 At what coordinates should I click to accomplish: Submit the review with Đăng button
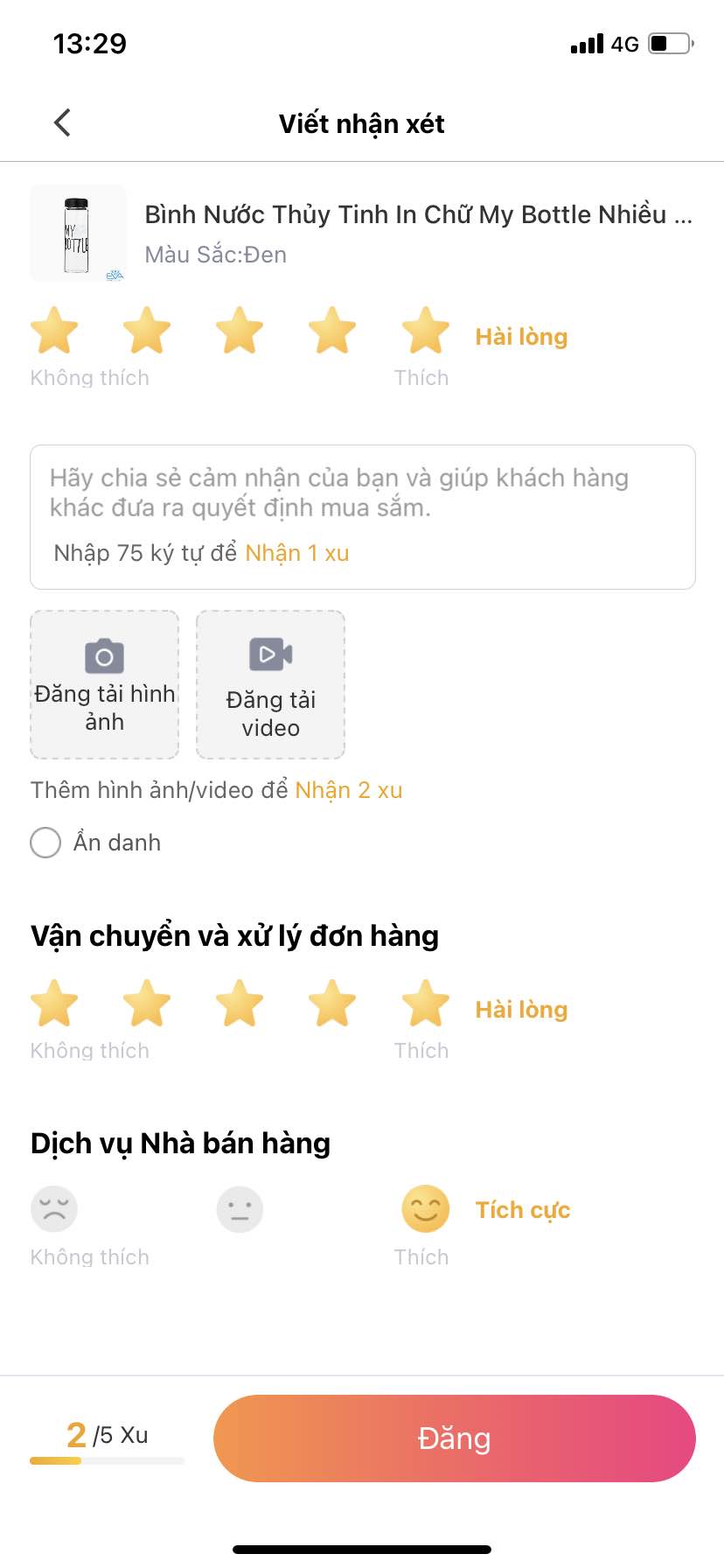(x=455, y=1438)
